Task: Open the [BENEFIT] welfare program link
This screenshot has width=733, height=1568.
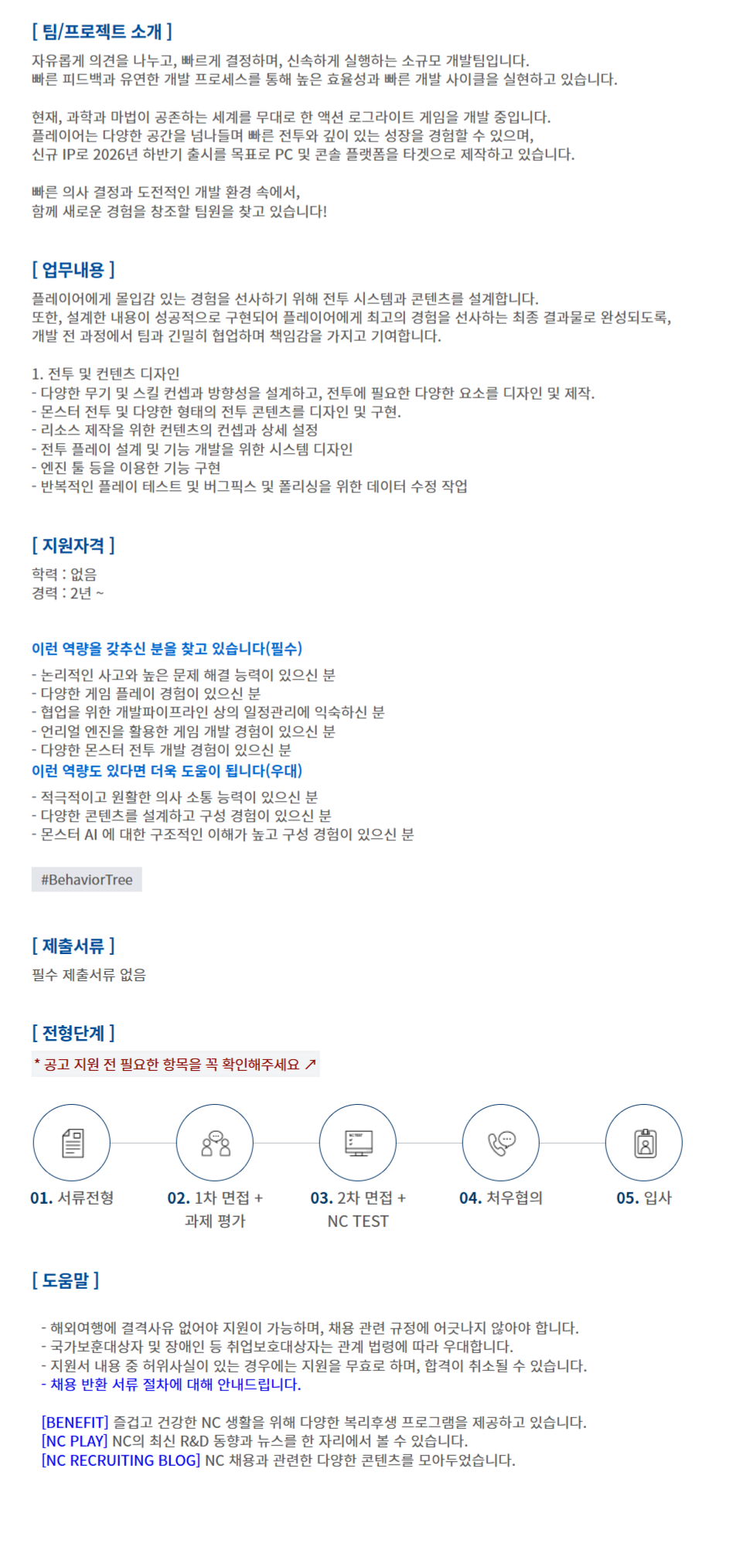Action: click(x=75, y=1422)
